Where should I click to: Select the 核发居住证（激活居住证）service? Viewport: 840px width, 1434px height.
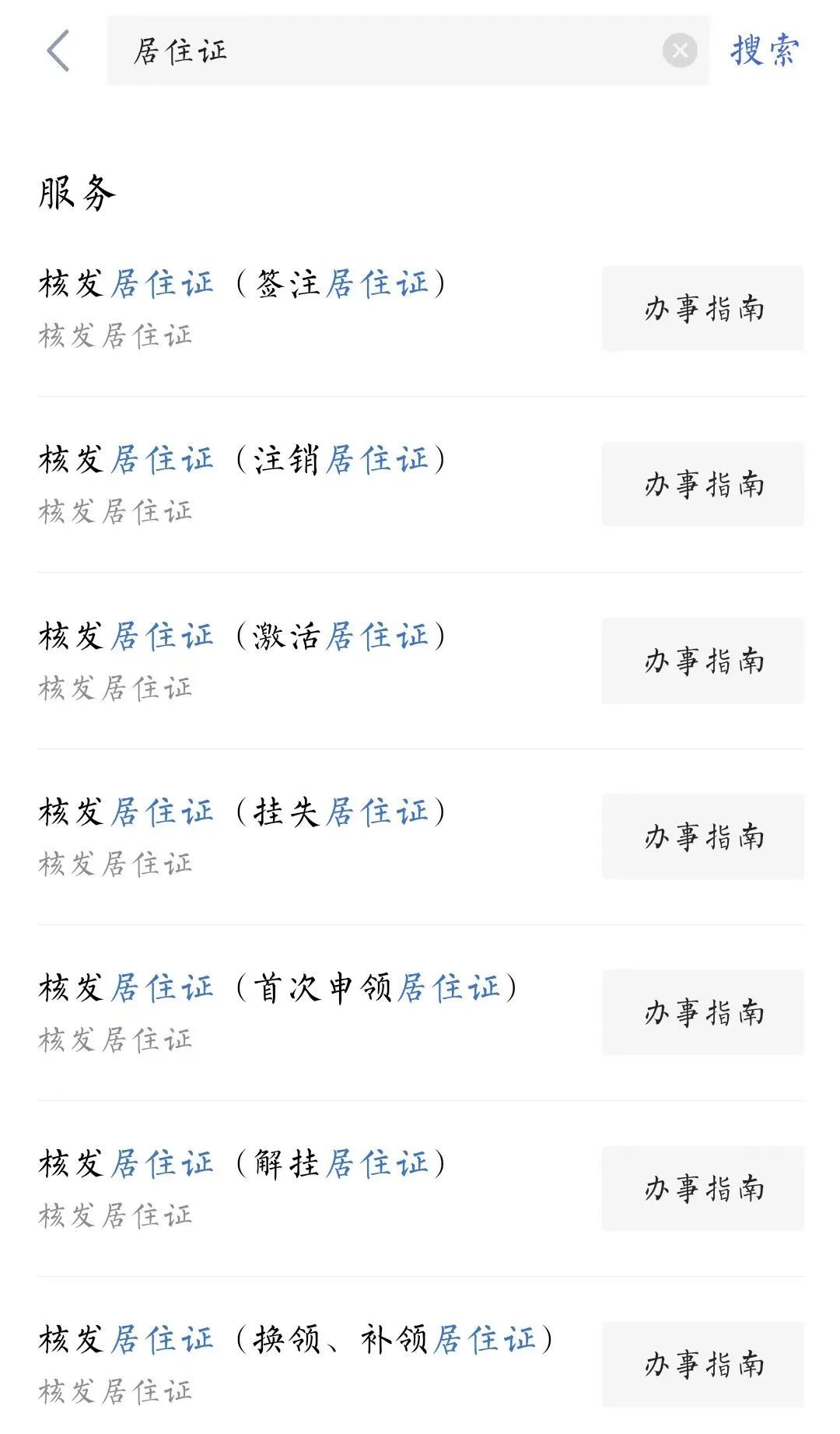(241, 636)
